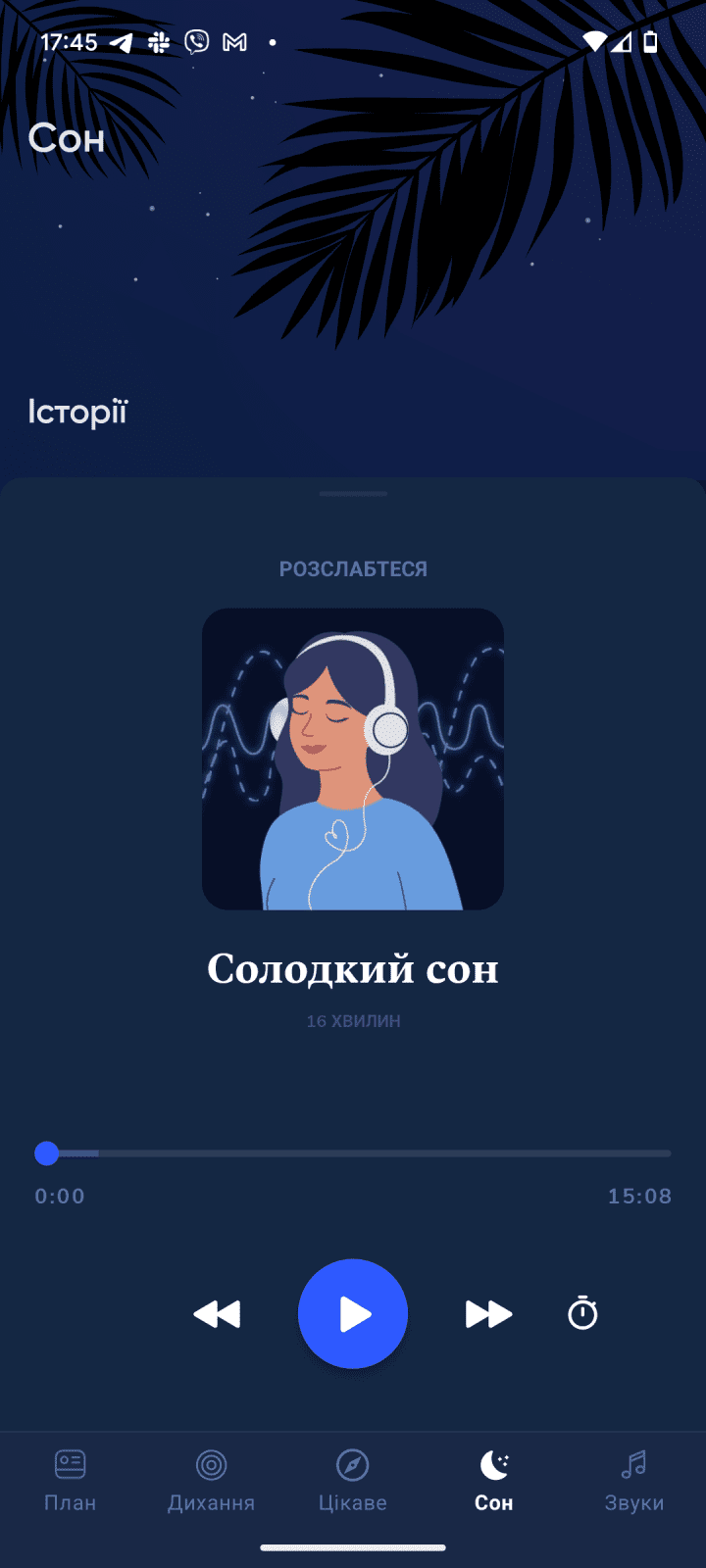This screenshot has height=1568, width=706.
Task: Switch to the Звуки tab
Action: pyautogui.click(x=634, y=1481)
